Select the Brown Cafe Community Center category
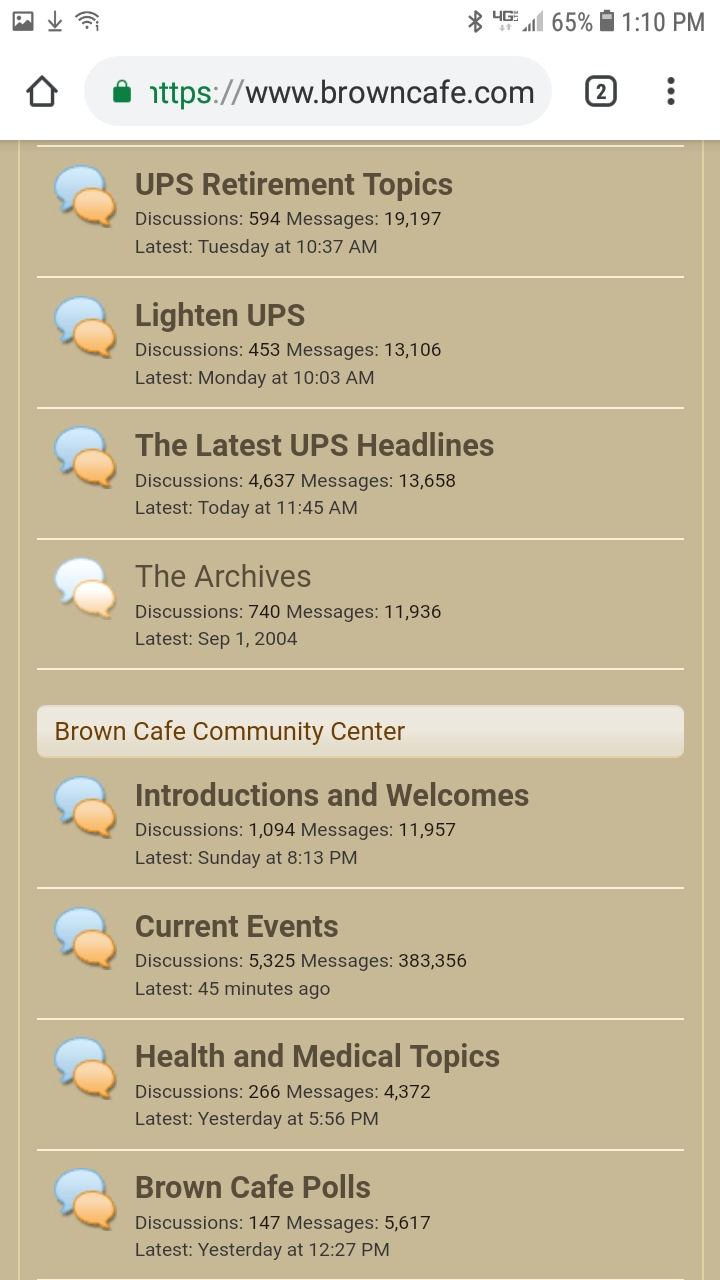 point(229,731)
